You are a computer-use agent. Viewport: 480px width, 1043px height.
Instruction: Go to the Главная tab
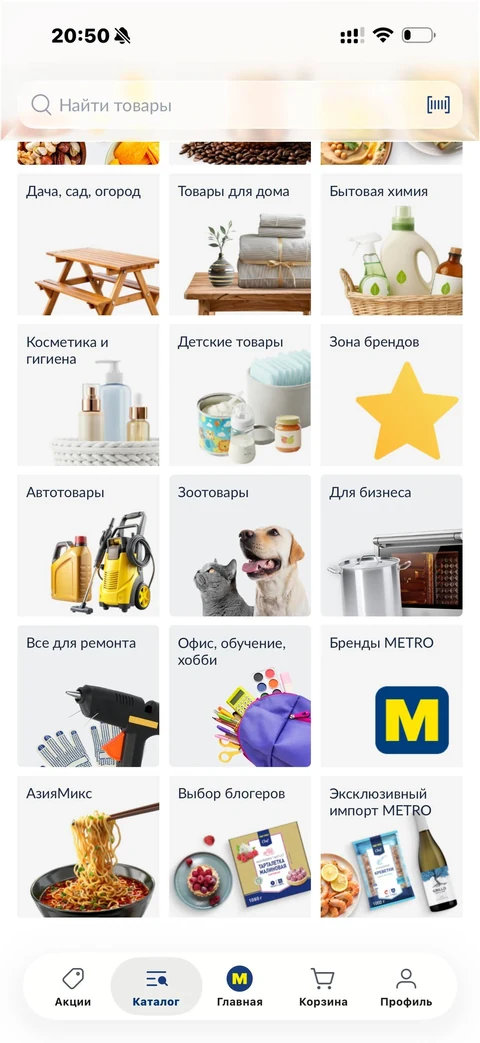[240, 988]
